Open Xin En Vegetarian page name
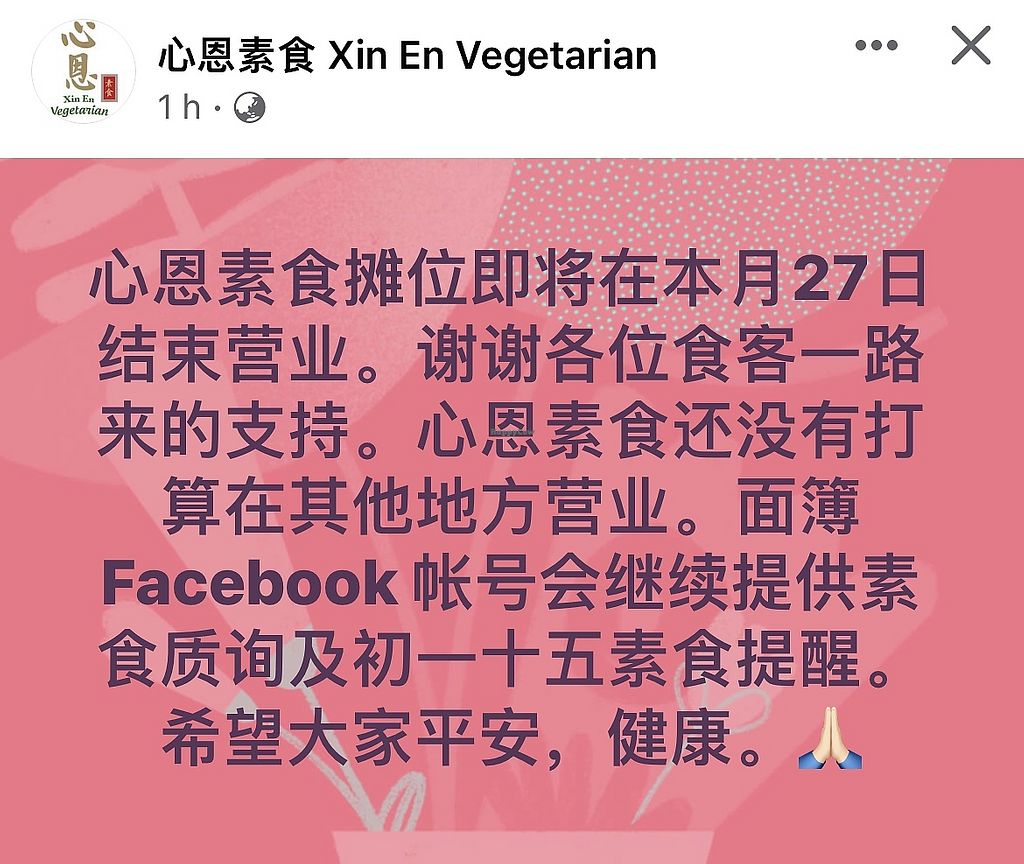The image size is (1024, 864). pos(407,54)
